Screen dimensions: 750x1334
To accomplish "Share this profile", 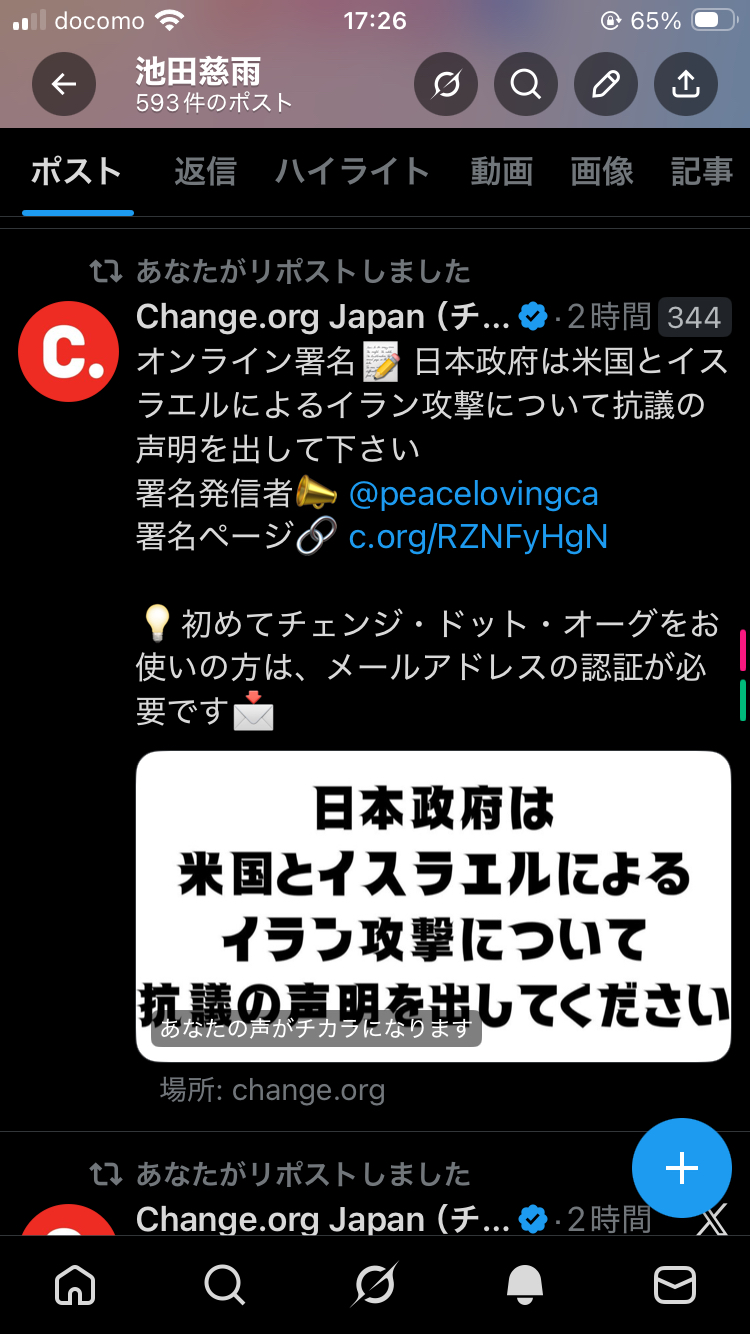I will tap(686, 85).
